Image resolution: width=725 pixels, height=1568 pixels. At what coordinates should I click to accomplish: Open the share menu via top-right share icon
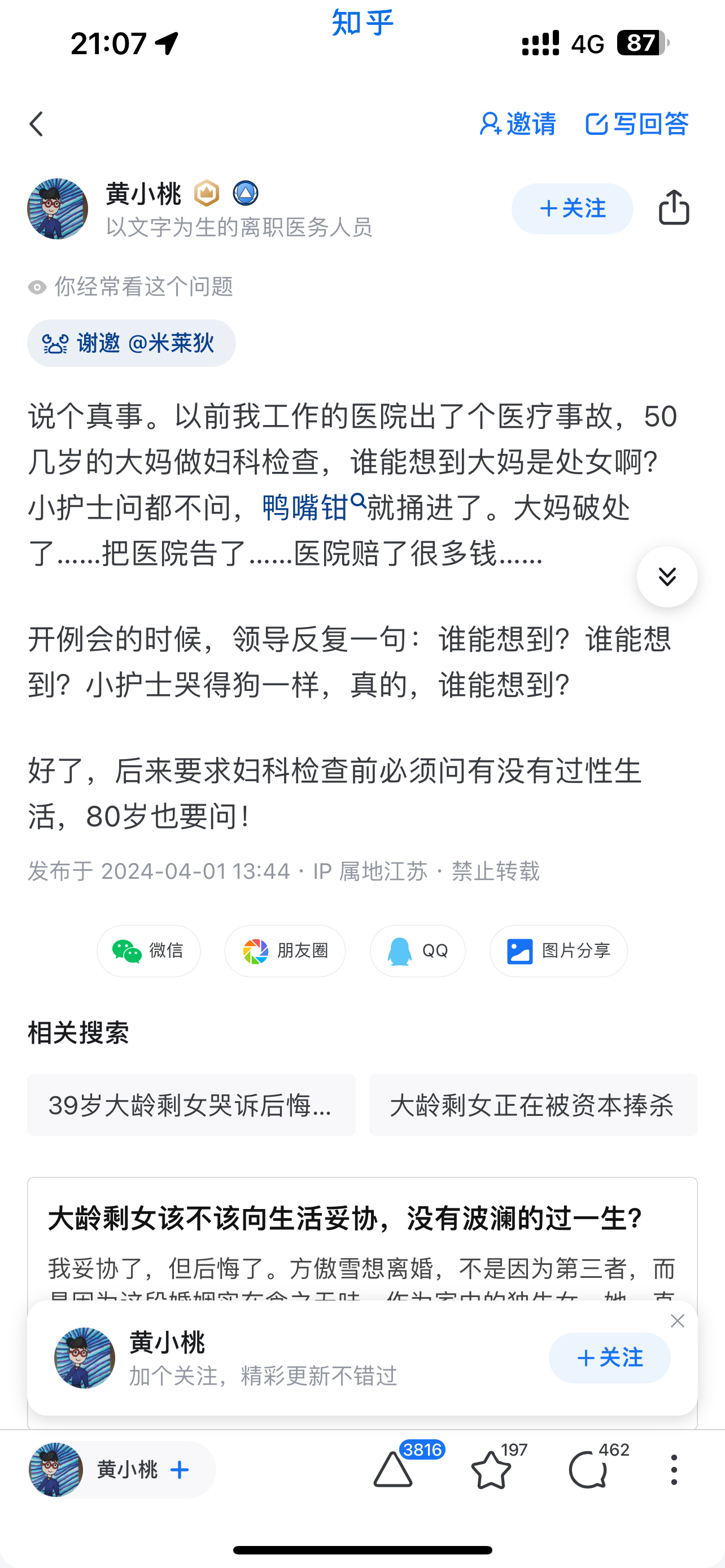673,208
